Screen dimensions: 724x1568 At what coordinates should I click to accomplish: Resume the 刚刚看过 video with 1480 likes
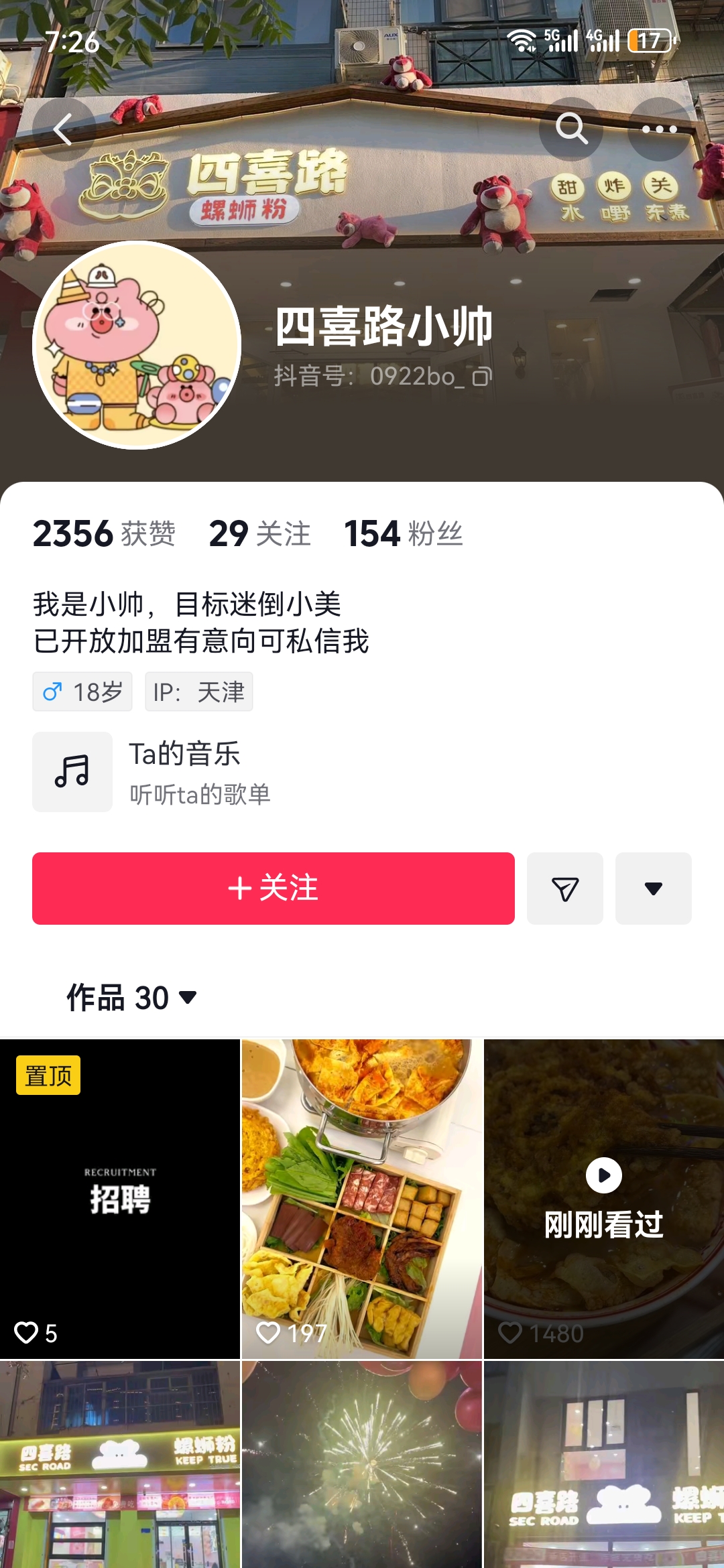tap(604, 1198)
